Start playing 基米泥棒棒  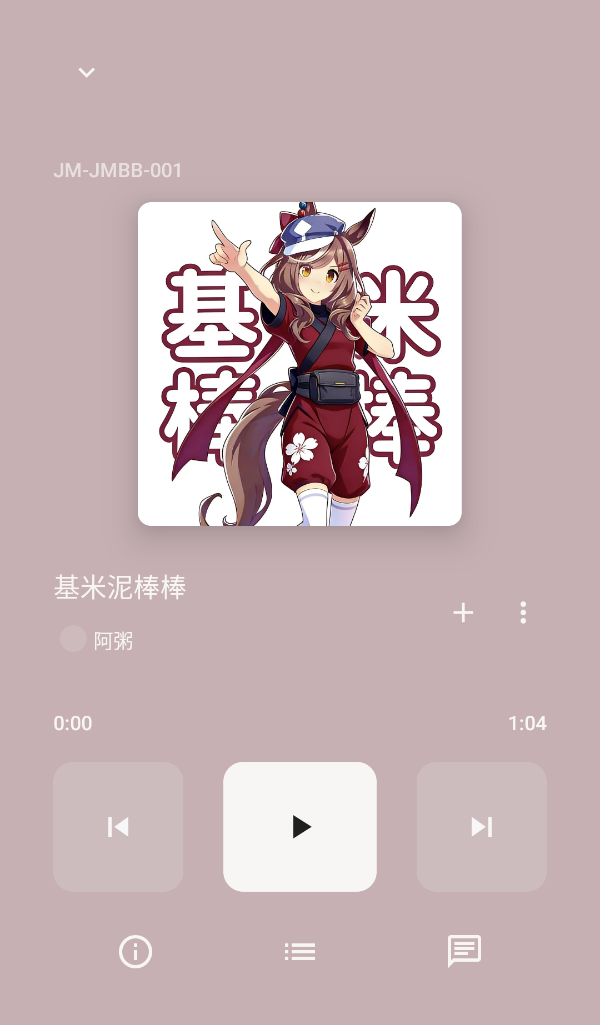coord(300,827)
